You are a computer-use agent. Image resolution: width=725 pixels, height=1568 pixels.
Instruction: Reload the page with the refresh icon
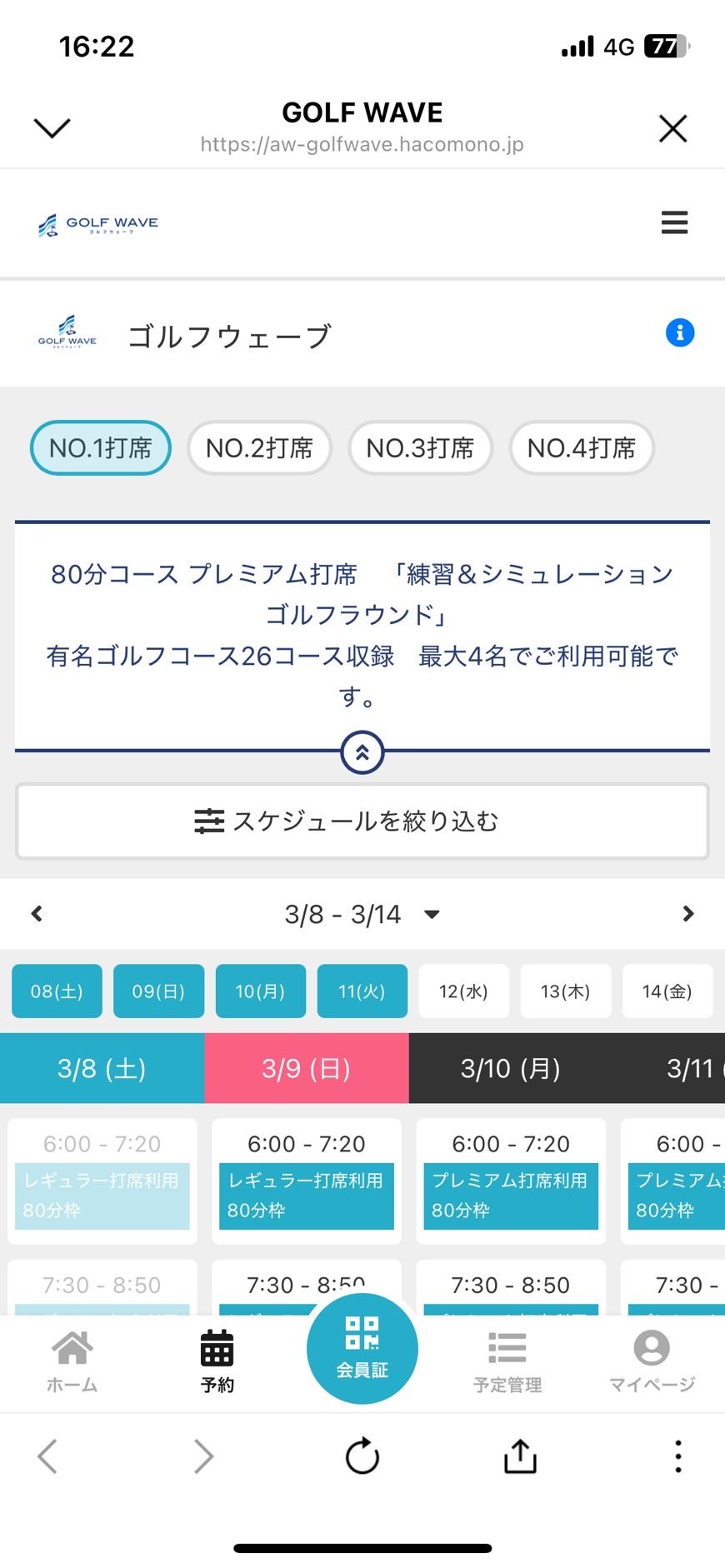coord(362,1456)
